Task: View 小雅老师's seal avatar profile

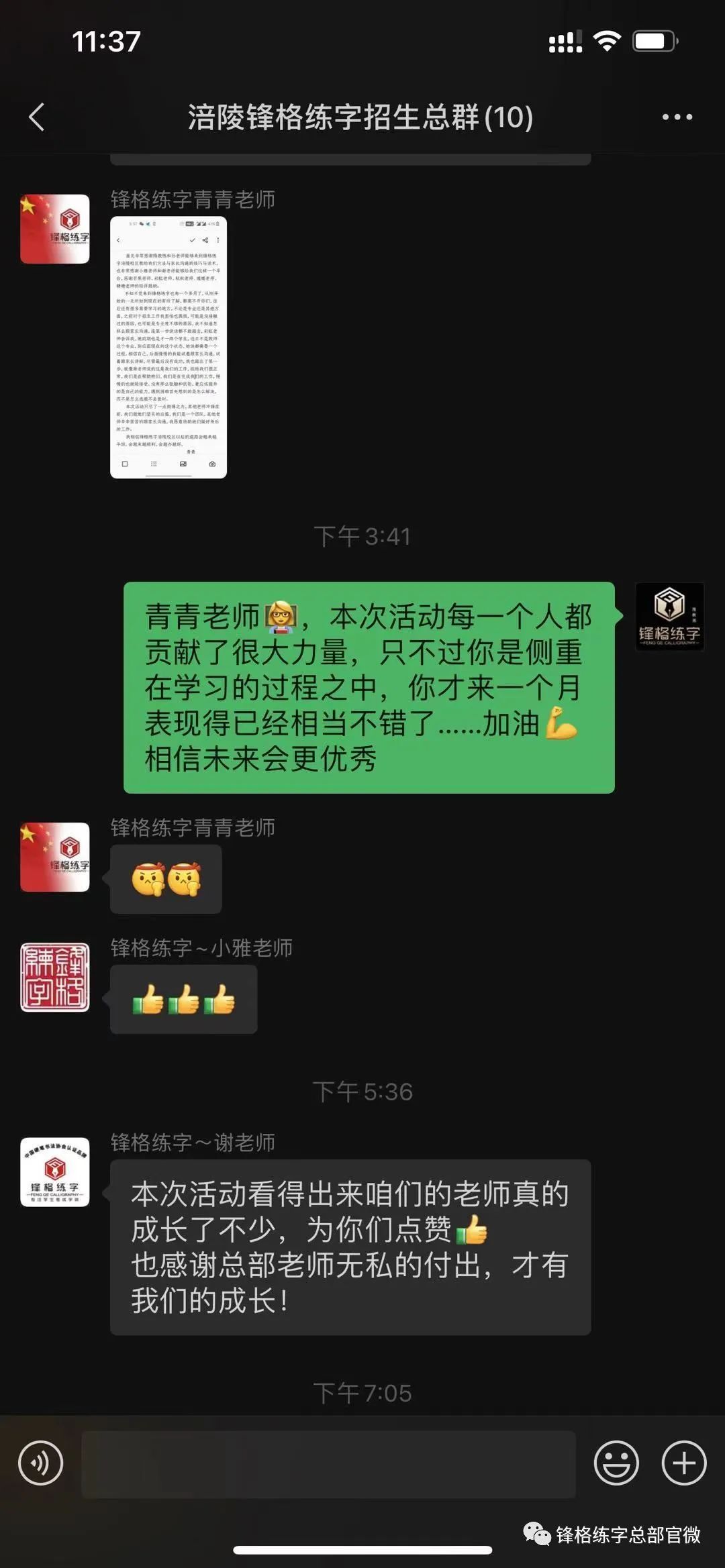Action: pyautogui.click(x=55, y=977)
